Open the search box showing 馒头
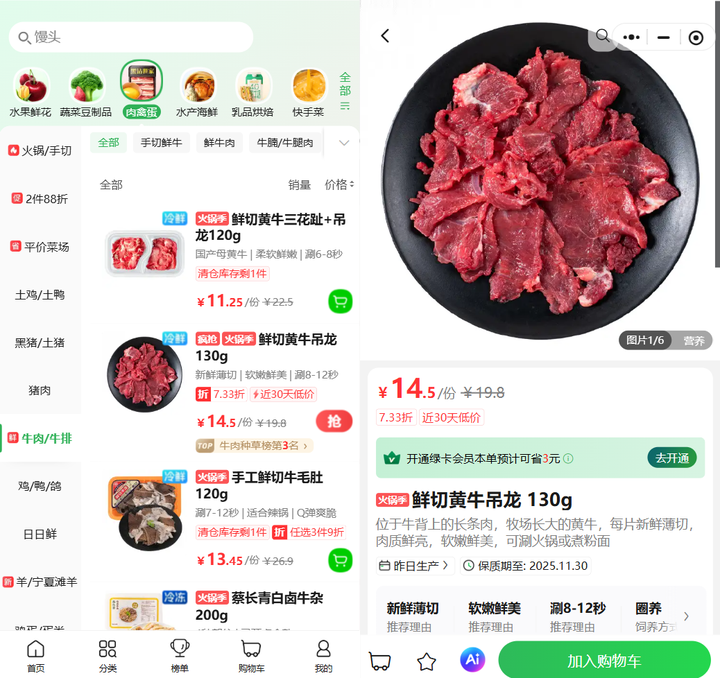 click(x=130, y=37)
